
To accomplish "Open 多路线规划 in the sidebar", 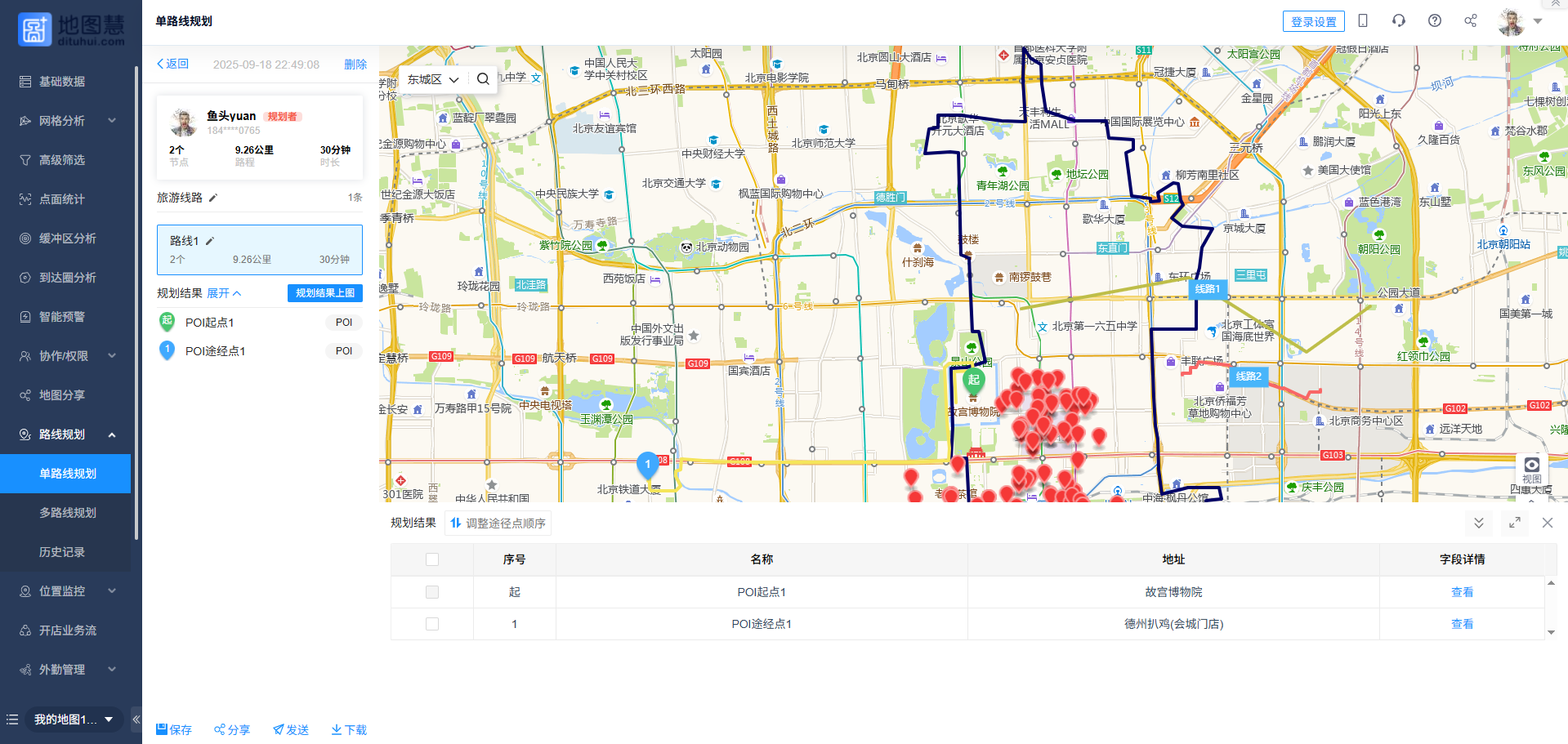I will pyautogui.click(x=68, y=513).
